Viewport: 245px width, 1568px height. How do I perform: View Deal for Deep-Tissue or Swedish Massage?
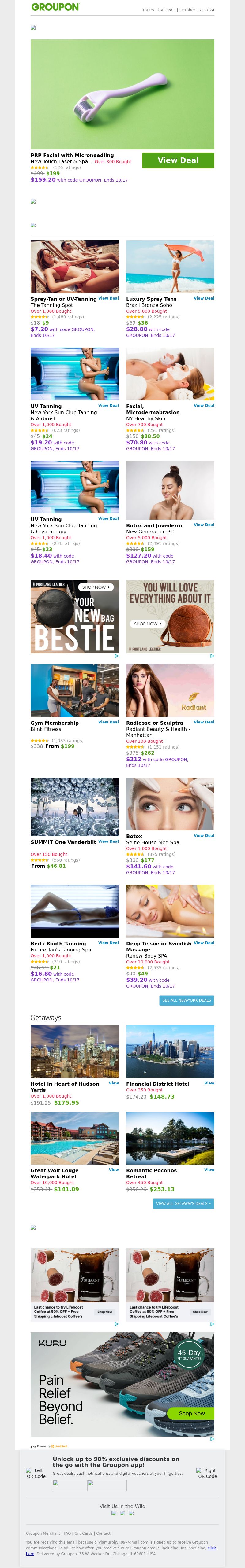click(204, 943)
